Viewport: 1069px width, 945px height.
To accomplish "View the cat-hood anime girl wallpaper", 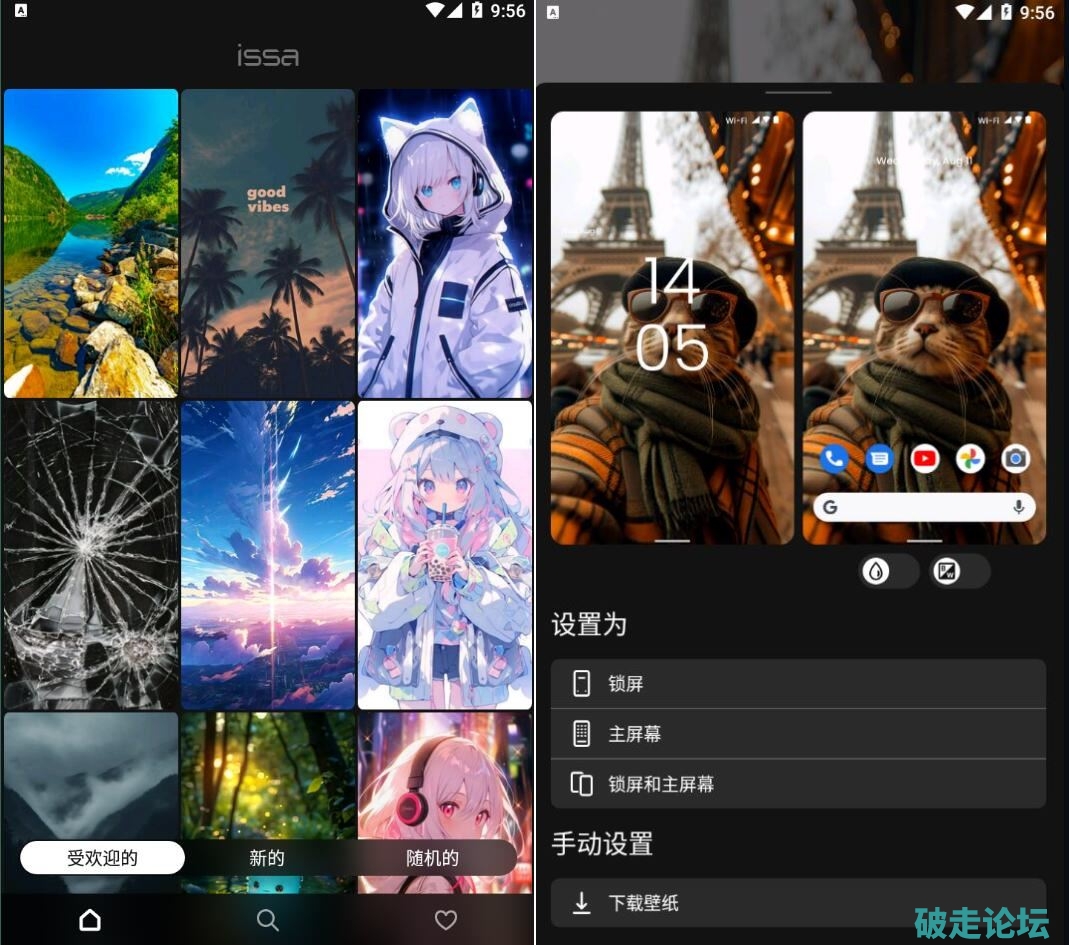I will [x=445, y=243].
